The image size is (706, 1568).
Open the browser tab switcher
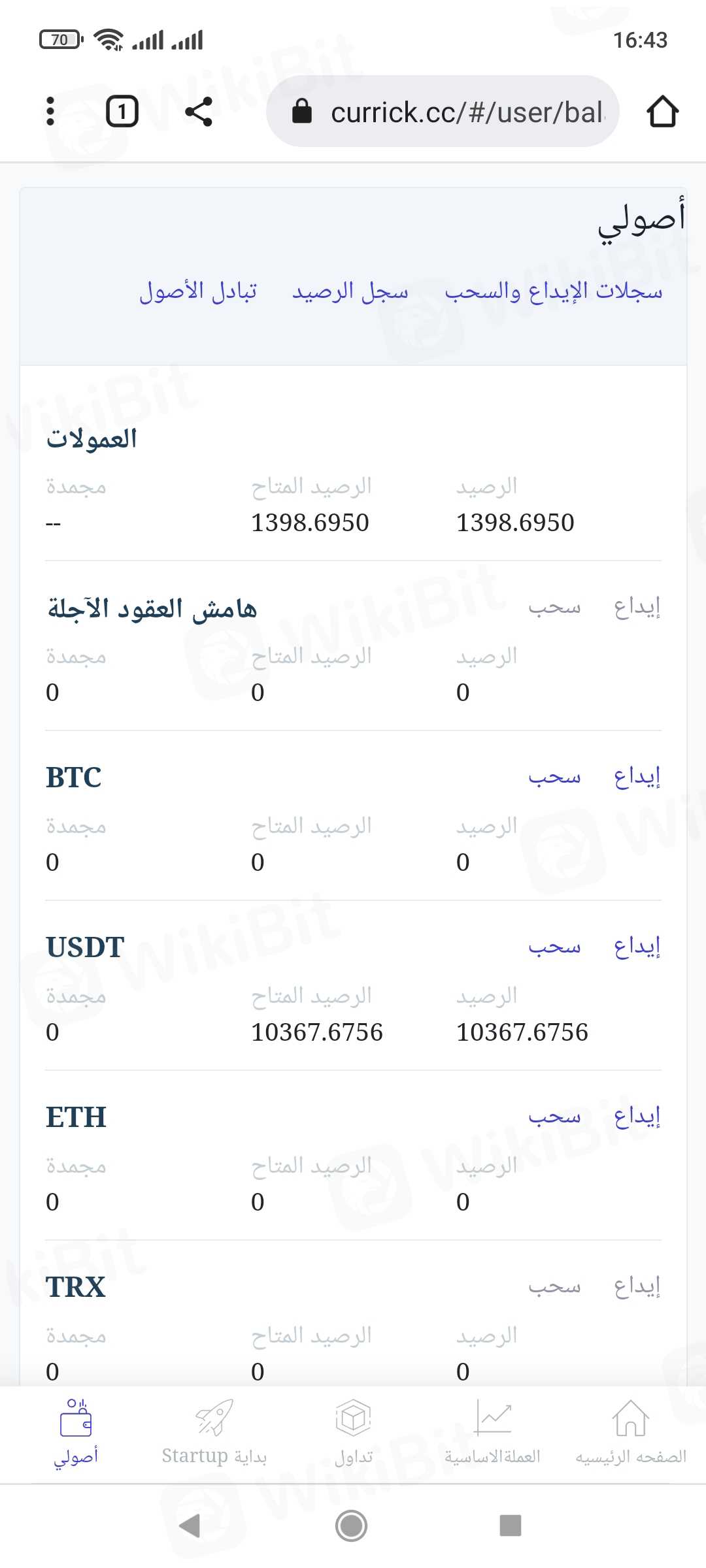pos(122,112)
